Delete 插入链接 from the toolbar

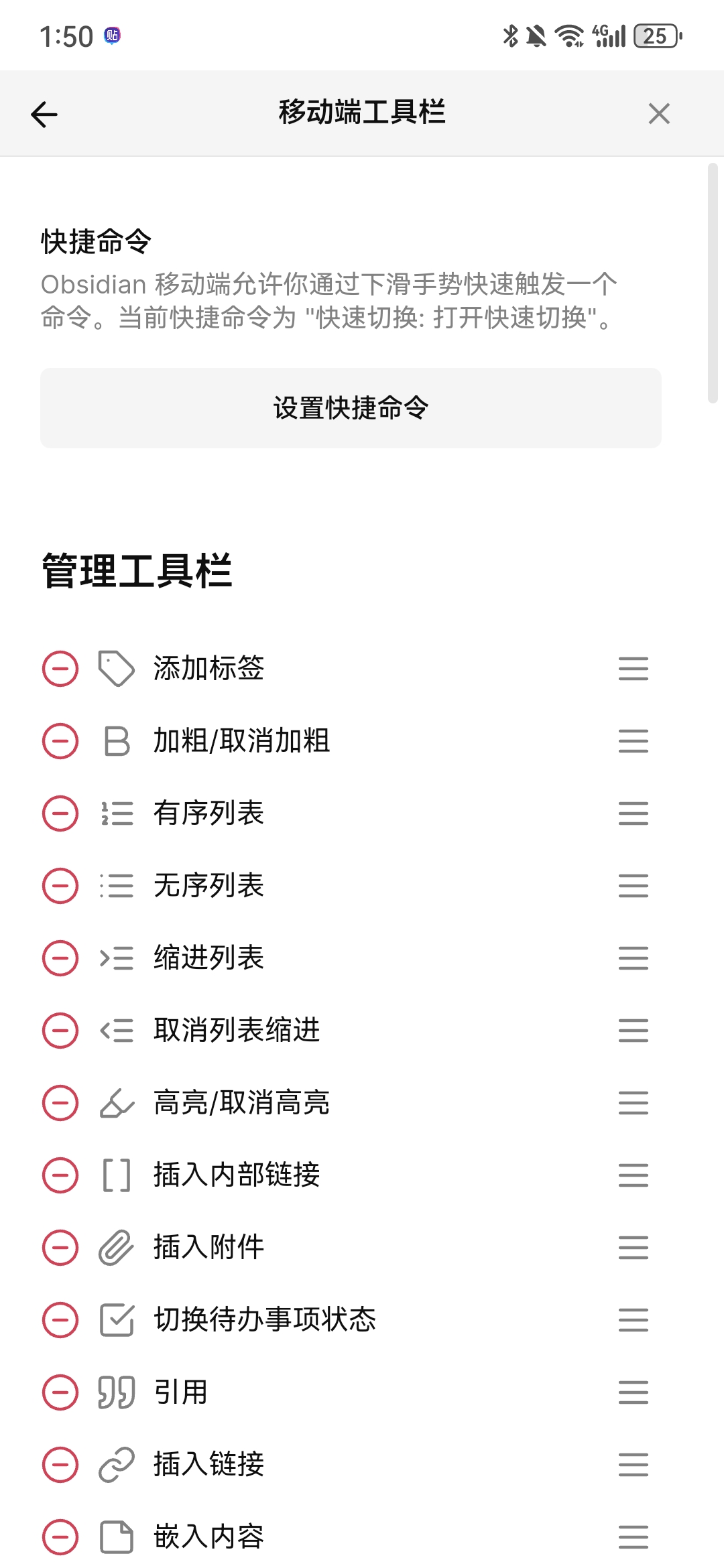(x=60, y=1465)
